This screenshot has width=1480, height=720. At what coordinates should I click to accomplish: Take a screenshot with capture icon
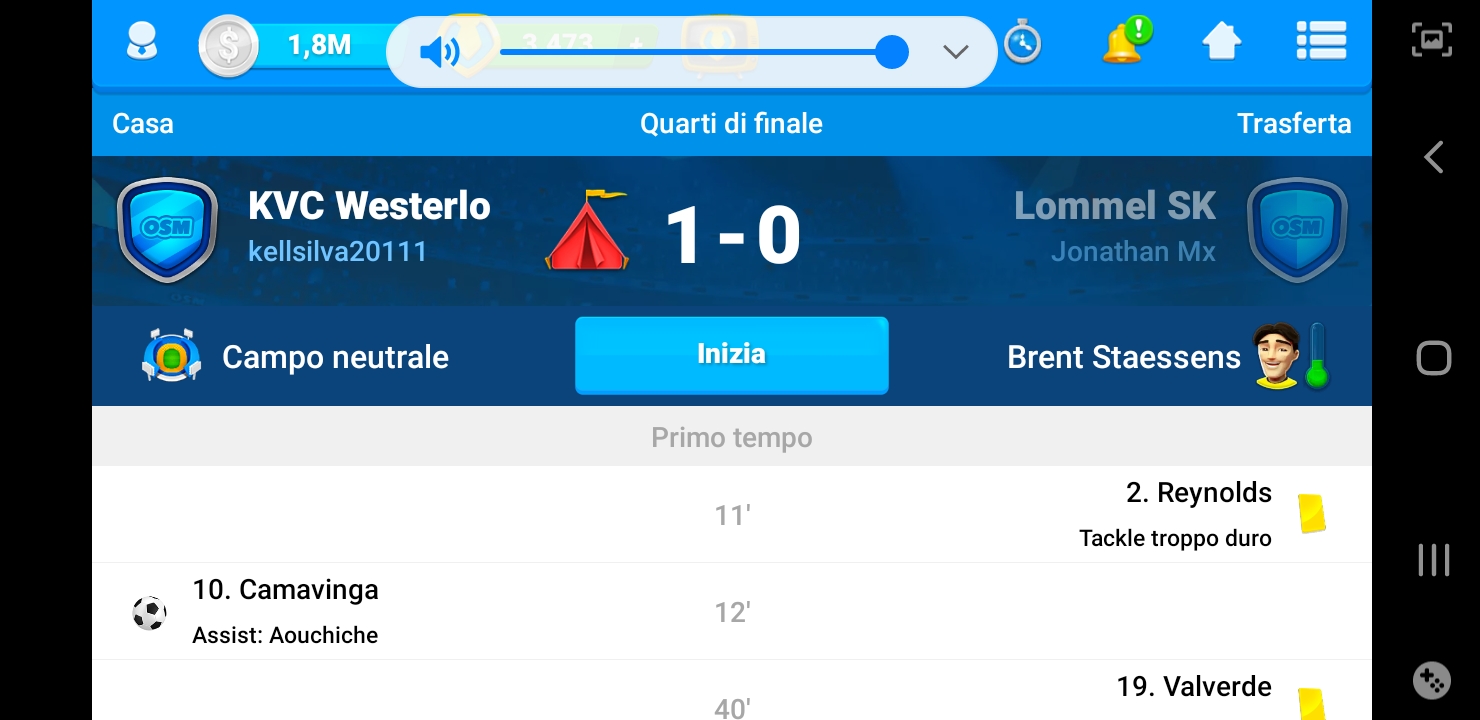point(1431,40)
